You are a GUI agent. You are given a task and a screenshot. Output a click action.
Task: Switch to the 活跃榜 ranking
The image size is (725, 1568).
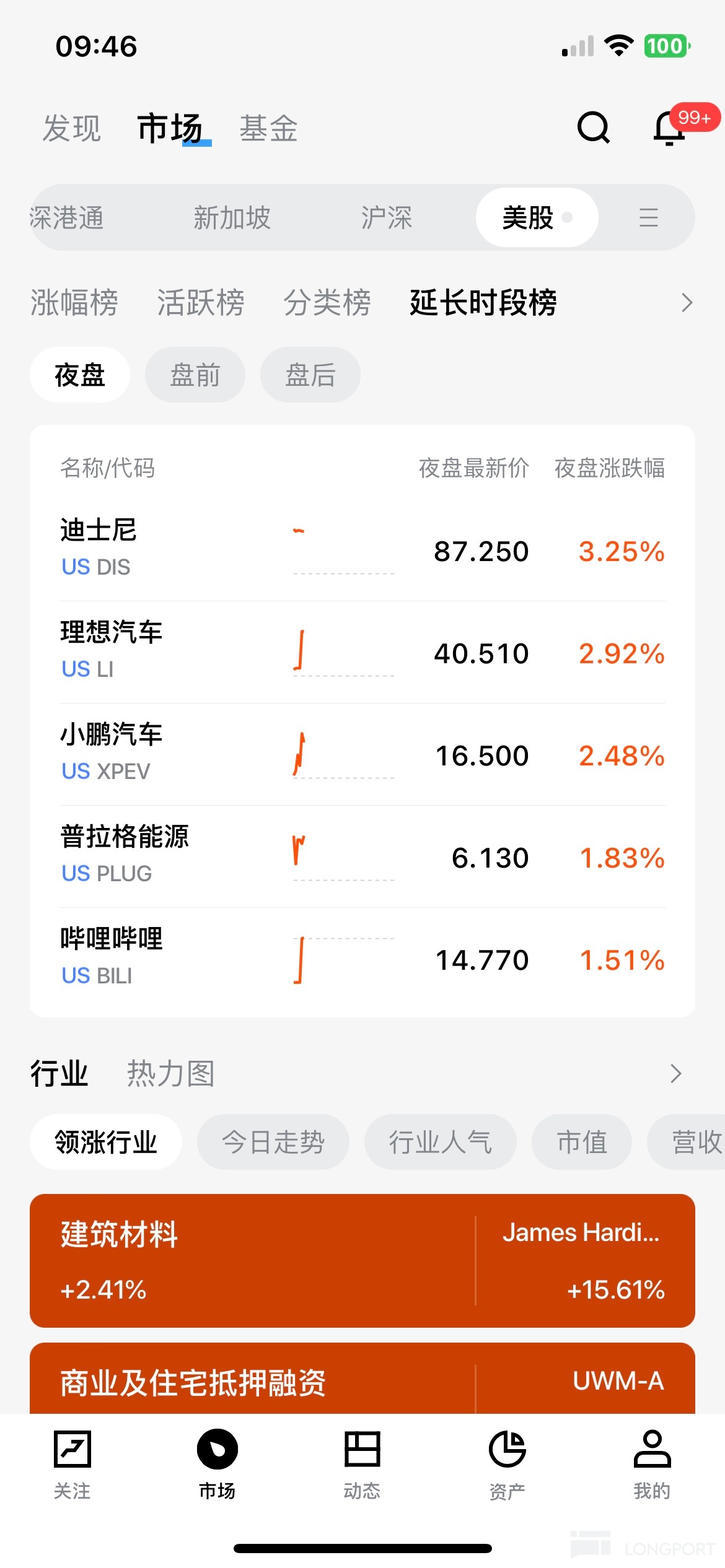click(201, 303)
